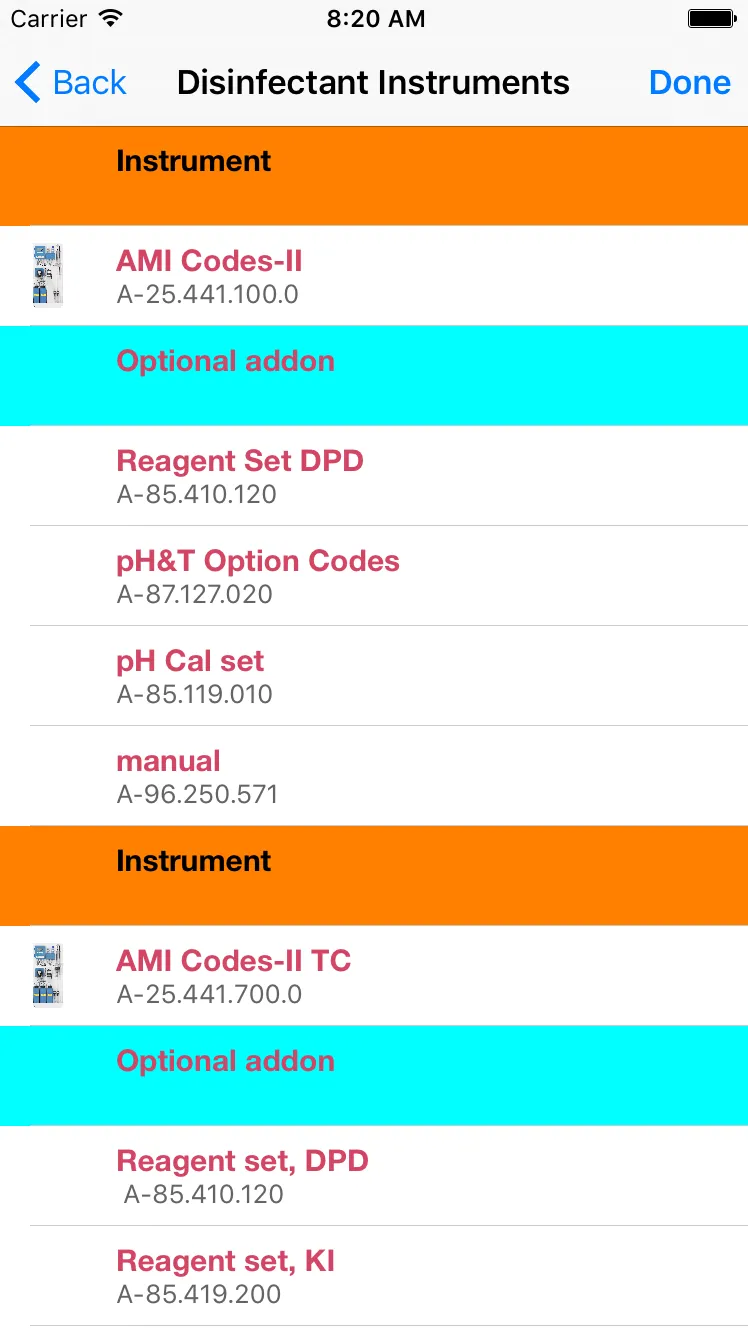Screen dimensions: 748x1330
Task: Open the AMI Codes-II TC instrument
Action: coord(374,976)
